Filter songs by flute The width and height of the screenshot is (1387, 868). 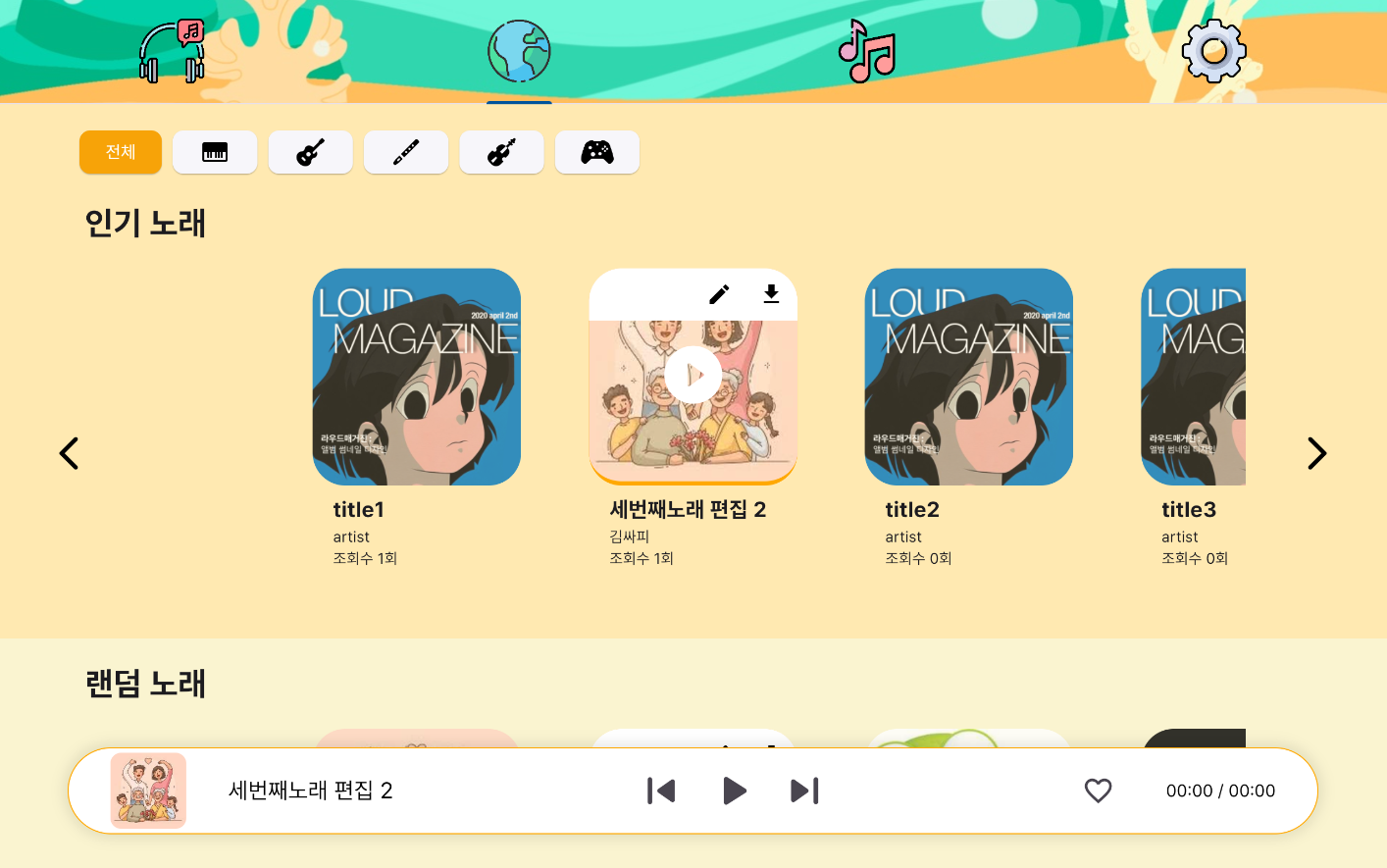tap(406, 152)
